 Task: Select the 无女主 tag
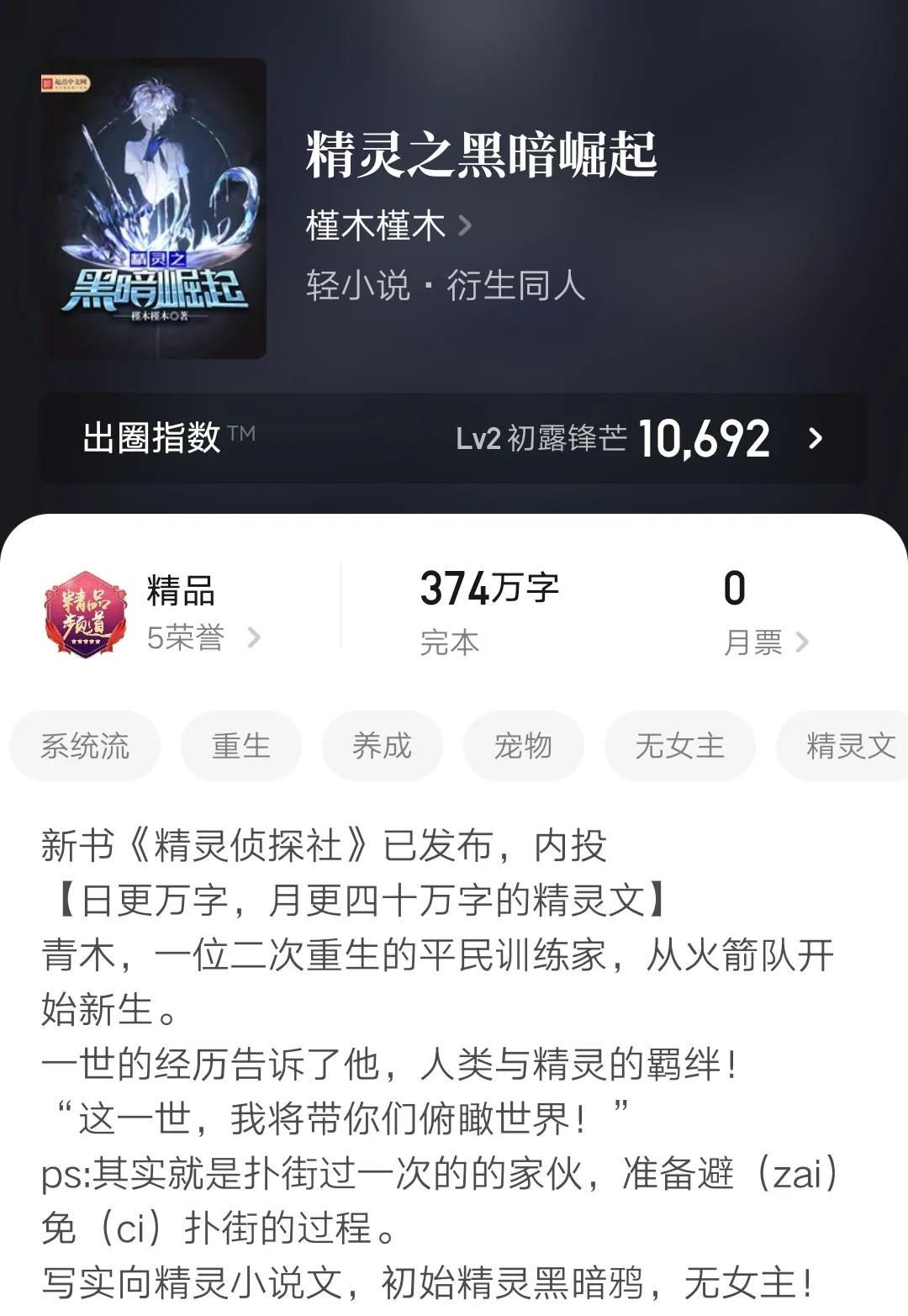[678, 745]
